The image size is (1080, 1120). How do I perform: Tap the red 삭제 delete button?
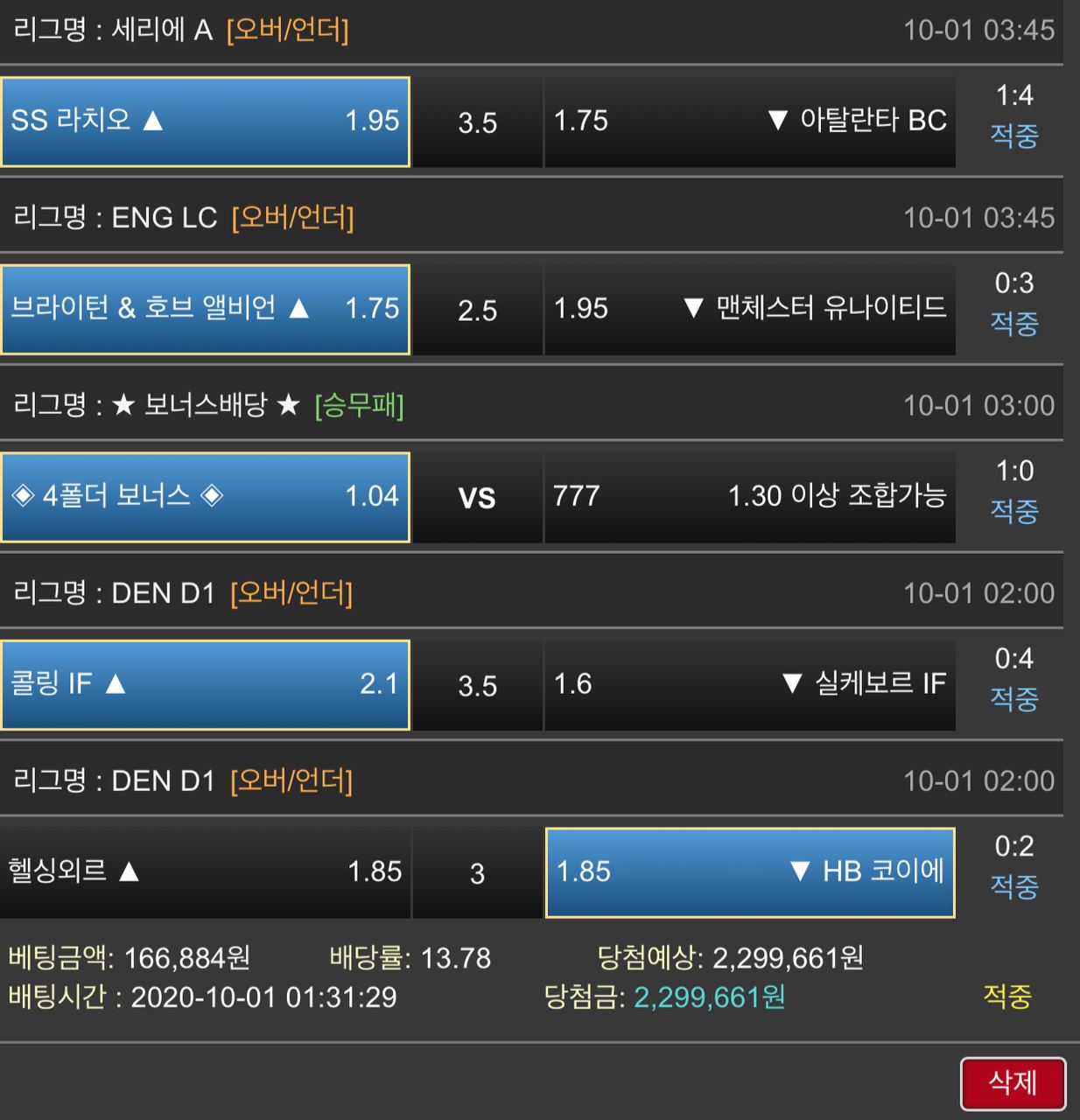coord(1013,1084)
